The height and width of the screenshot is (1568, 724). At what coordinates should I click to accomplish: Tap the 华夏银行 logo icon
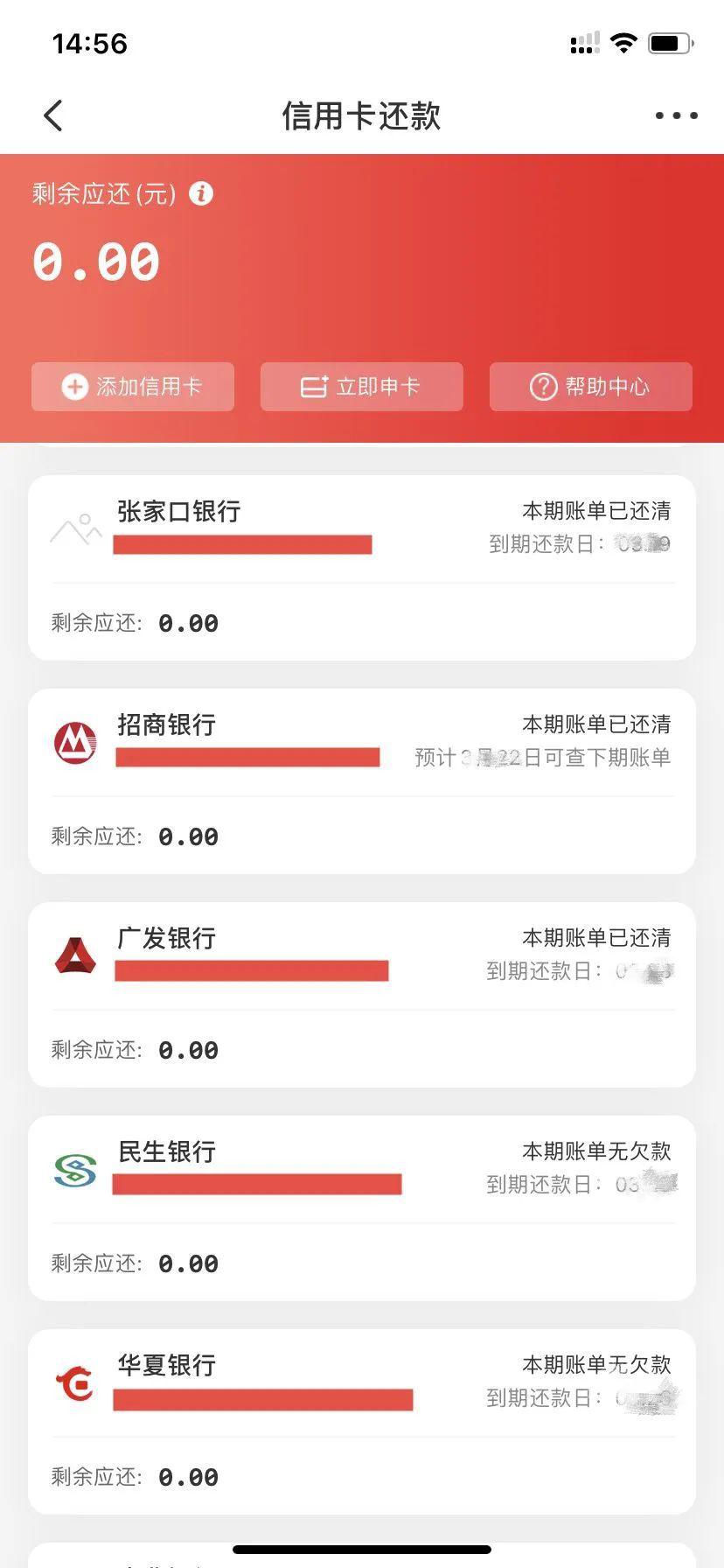coord(75,1382)
